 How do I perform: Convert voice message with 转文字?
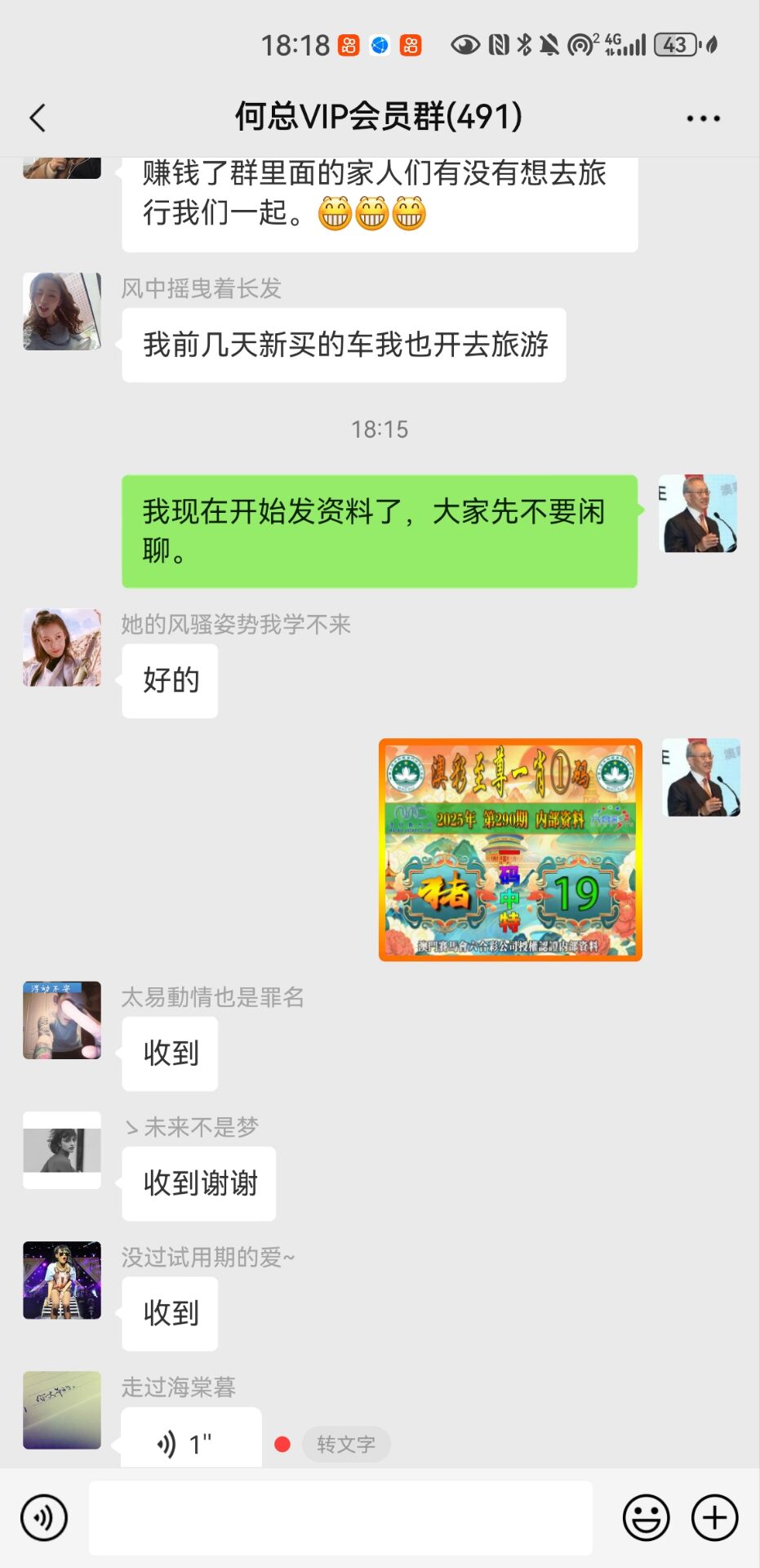pyautogui.click(x=346, y=1444)
